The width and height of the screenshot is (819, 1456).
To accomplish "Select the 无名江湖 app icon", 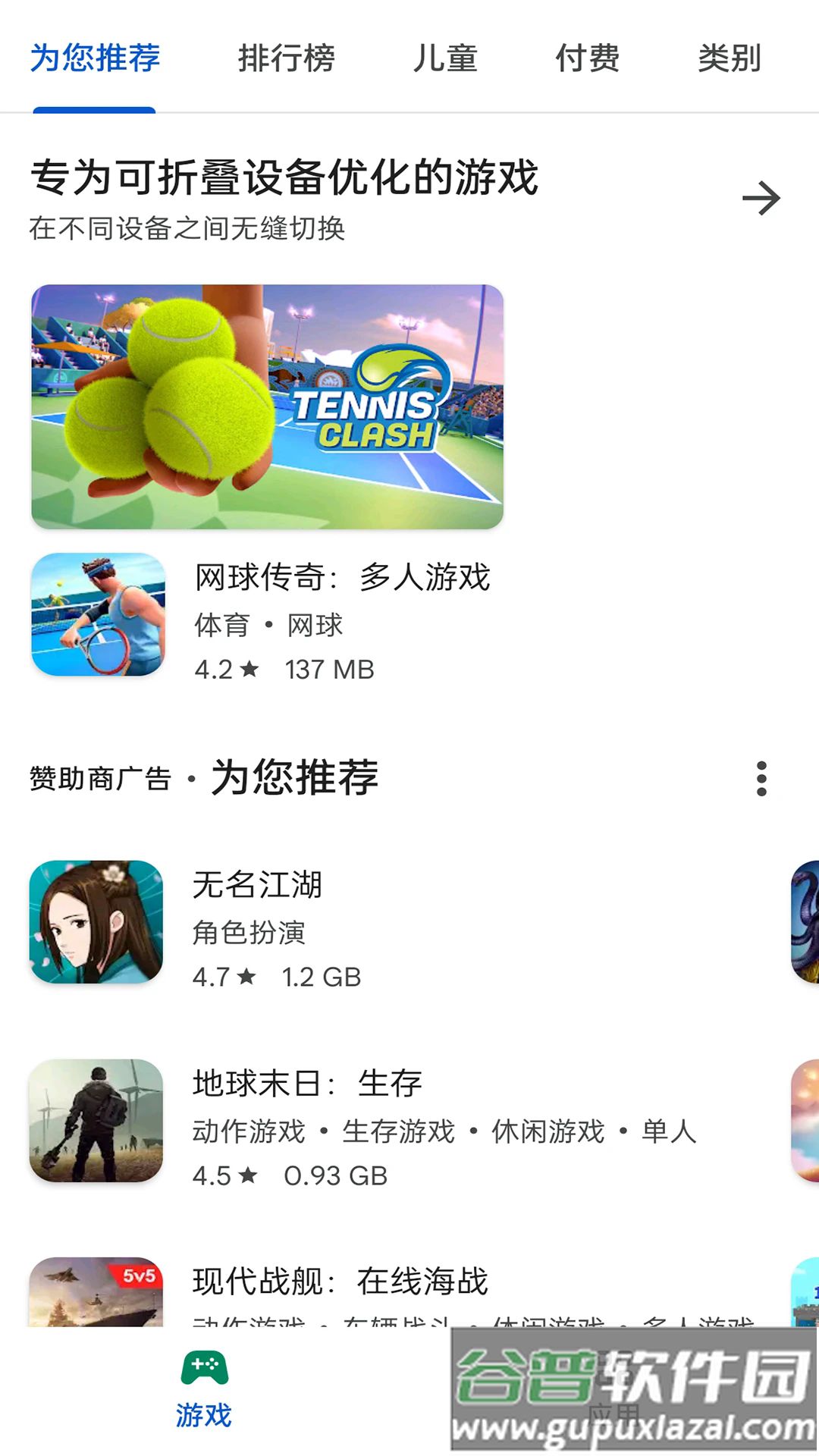I will click(96, 922).
